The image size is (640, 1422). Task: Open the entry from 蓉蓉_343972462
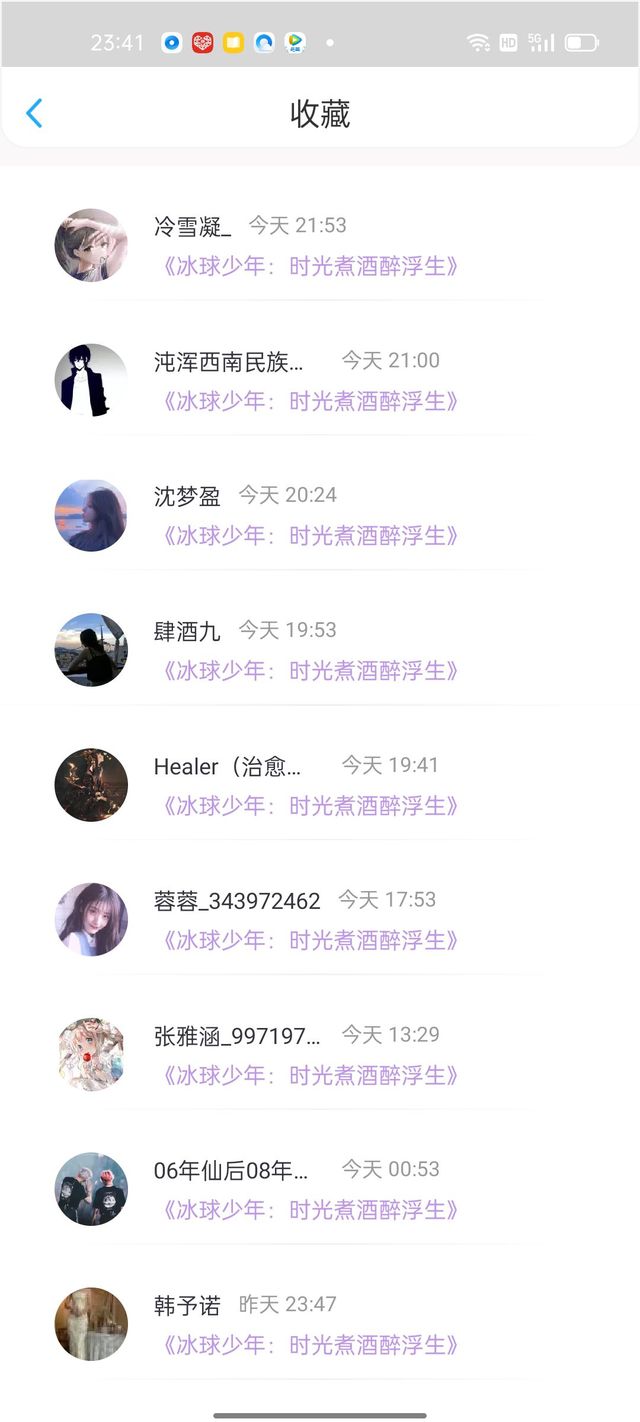tap(320, 920)
